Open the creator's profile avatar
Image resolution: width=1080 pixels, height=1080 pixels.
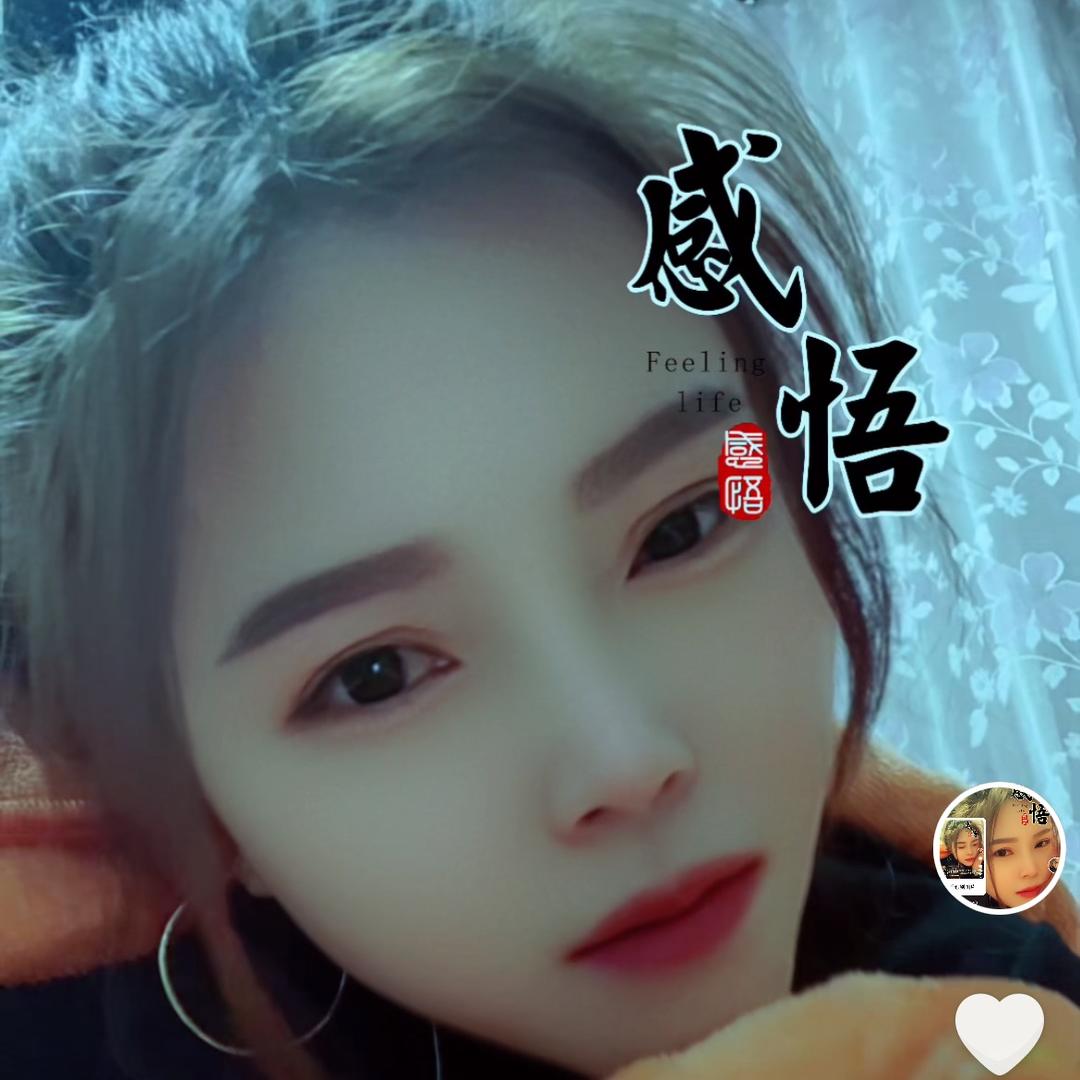999,848
